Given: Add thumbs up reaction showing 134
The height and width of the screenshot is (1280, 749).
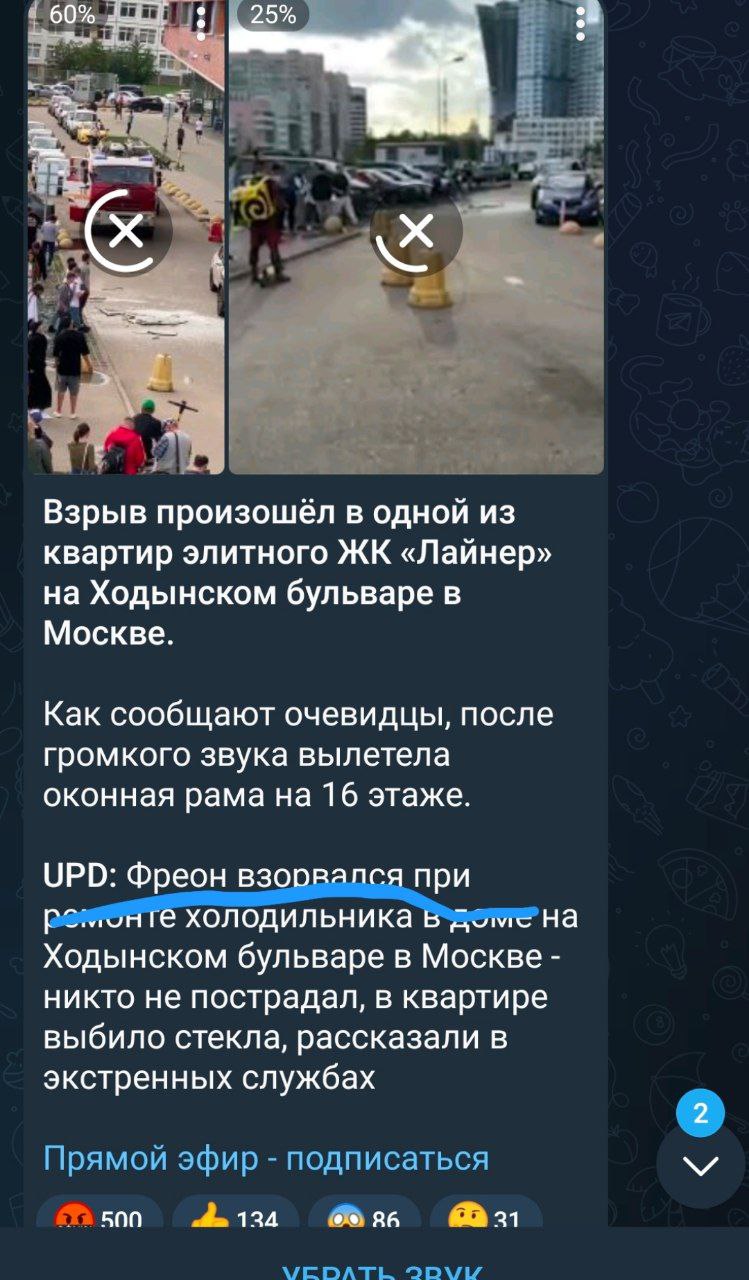Looking at the screenshot, I should click(x=234, y=1212).
